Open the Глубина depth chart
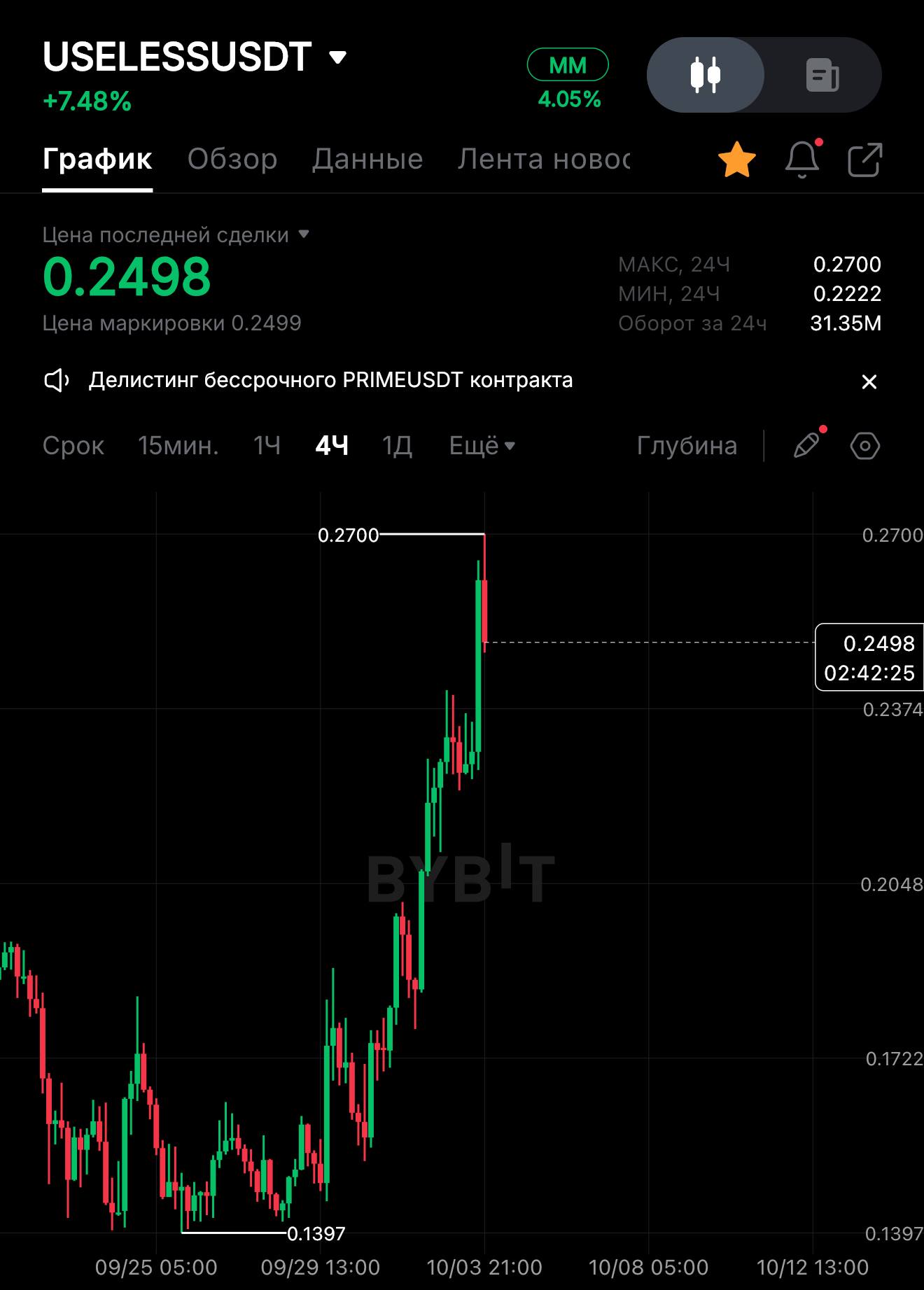924x1290 pixels. [687, 446]
